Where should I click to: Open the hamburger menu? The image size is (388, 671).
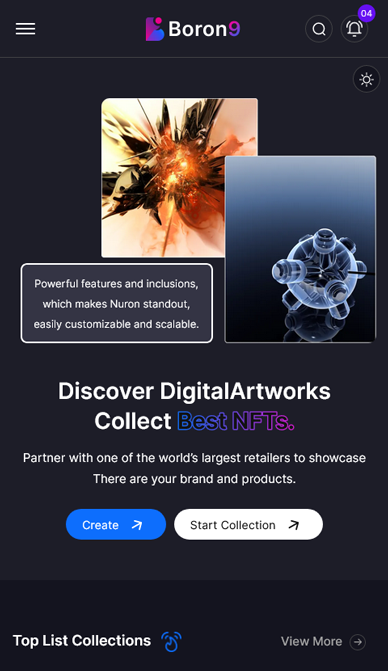click(x=26, y=29)
